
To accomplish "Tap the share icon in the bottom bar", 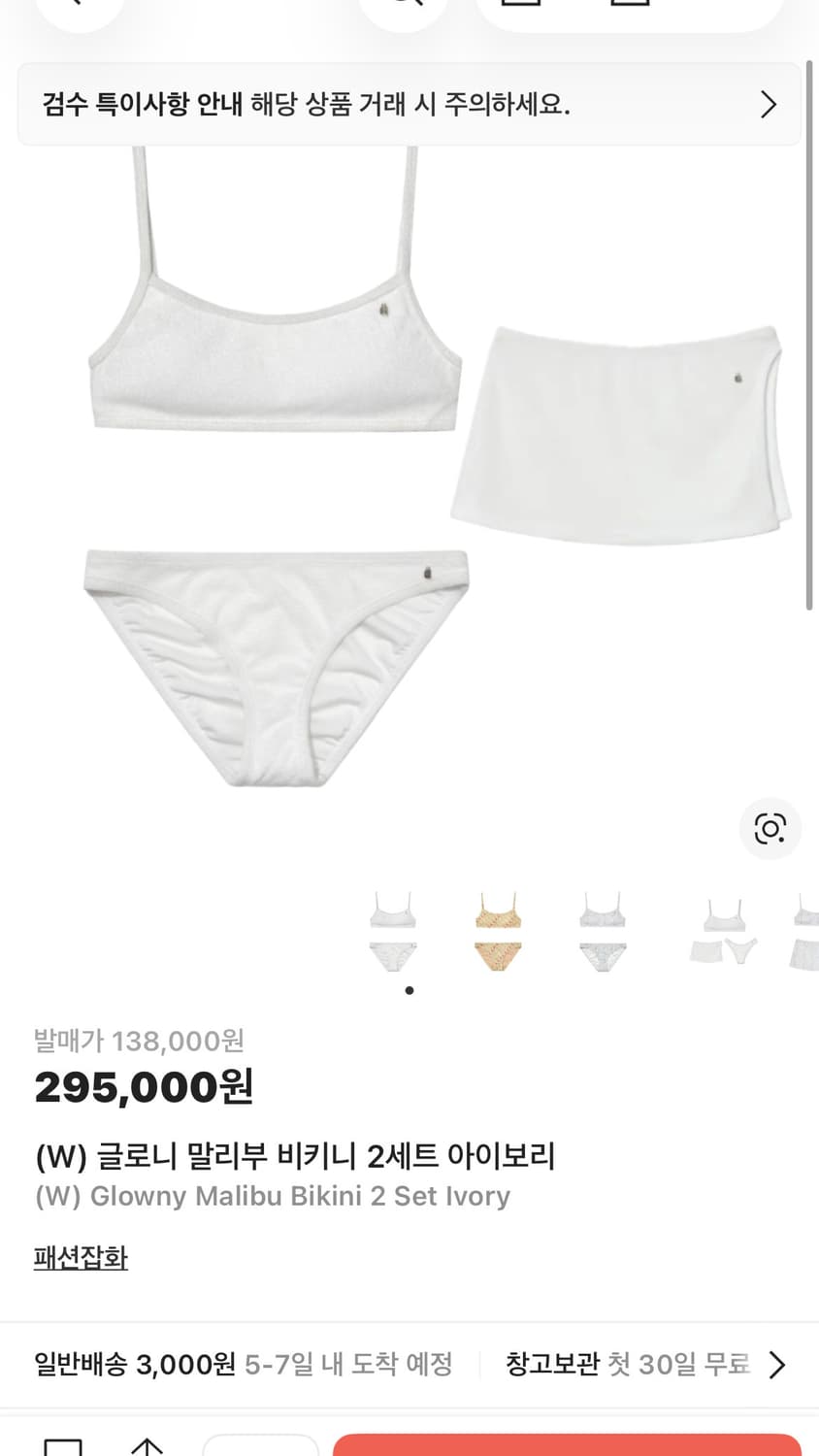I will pyautogui.click(x=147, y=1447).
